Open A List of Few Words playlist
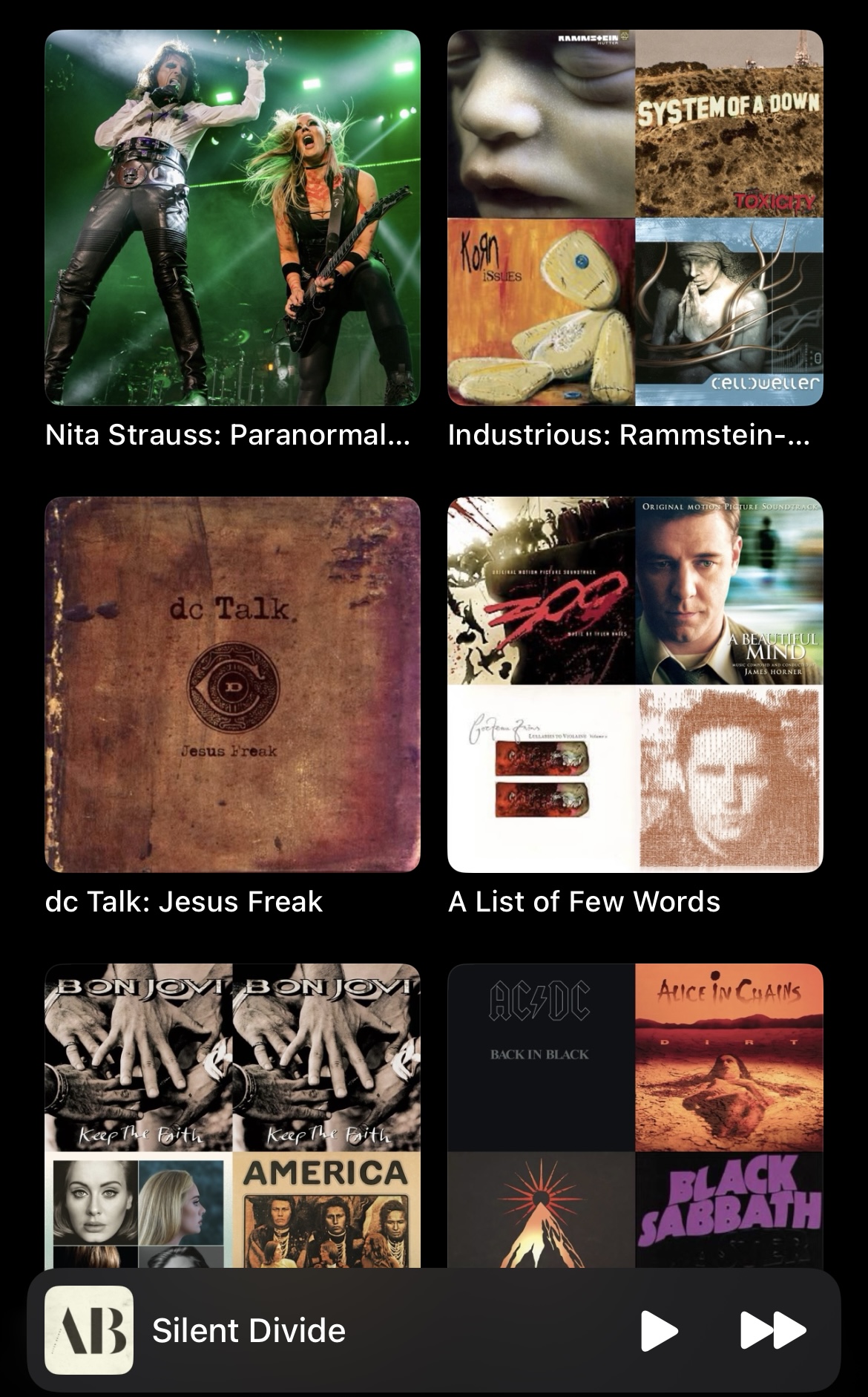Screen dimensions: 868x1397 click(x=635, y=684)
